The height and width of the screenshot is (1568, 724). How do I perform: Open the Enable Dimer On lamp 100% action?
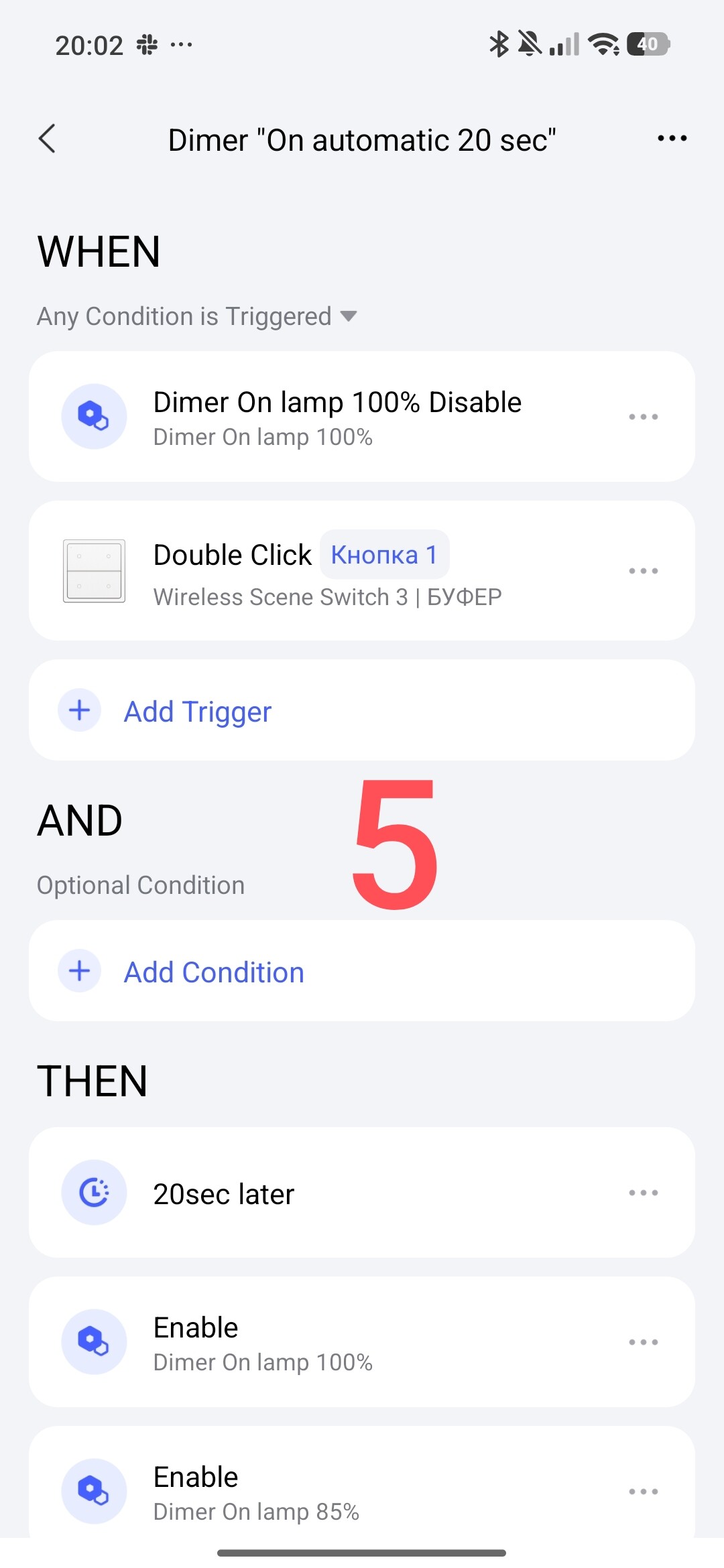click(362, 1342)
